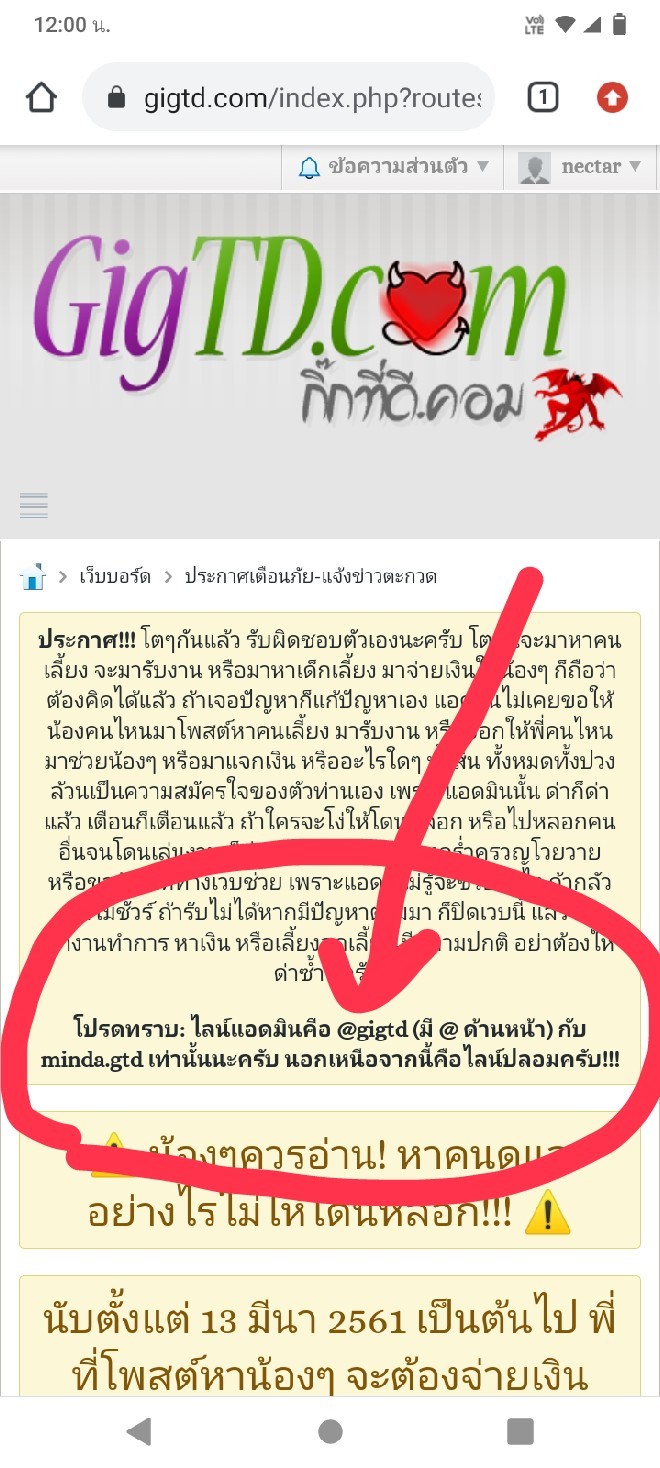Open the browser tab switcher

(542, 97)
